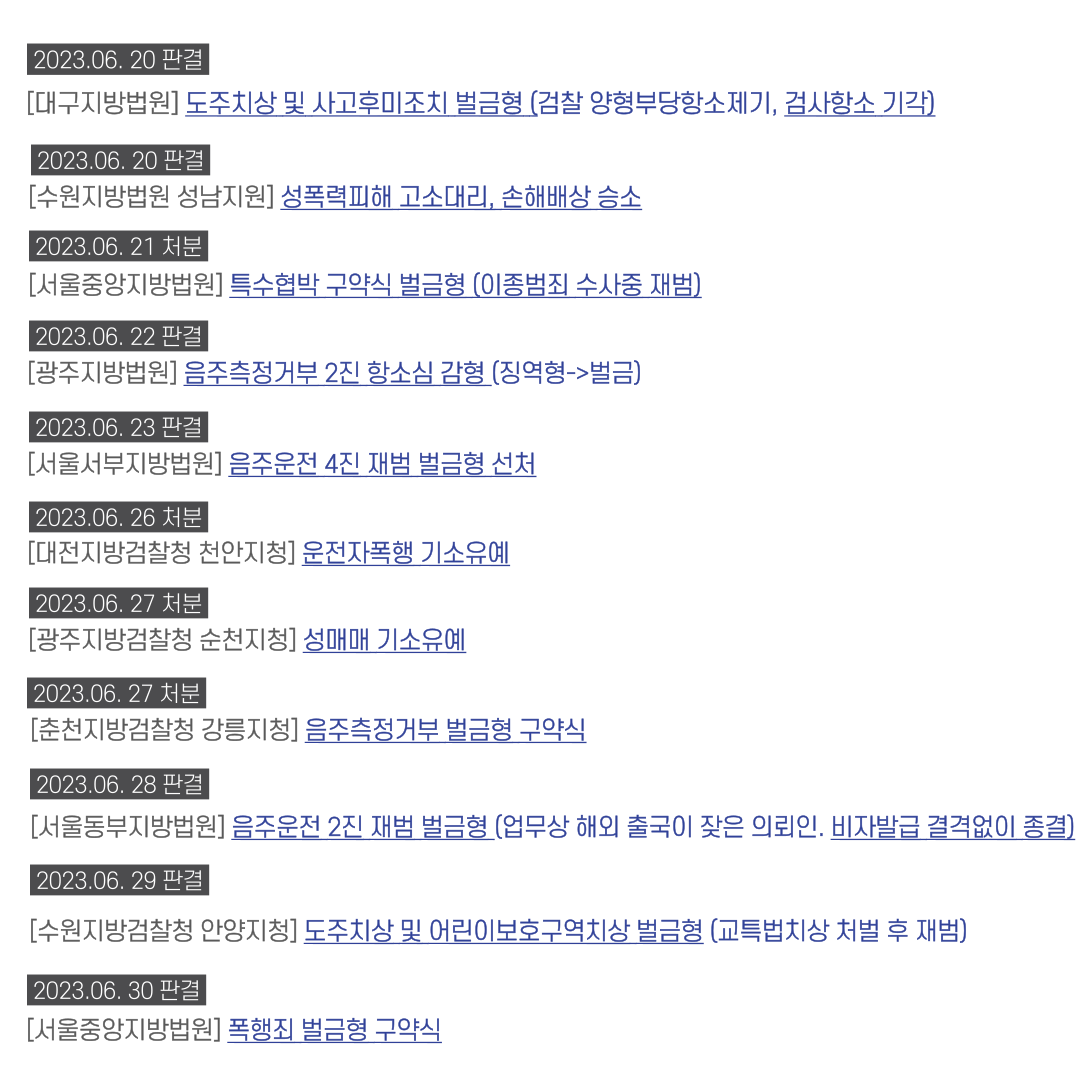View the 운전자폭행 기소유예 case
Screen dimensions: 1080x1080
click(x=405, y=552)
